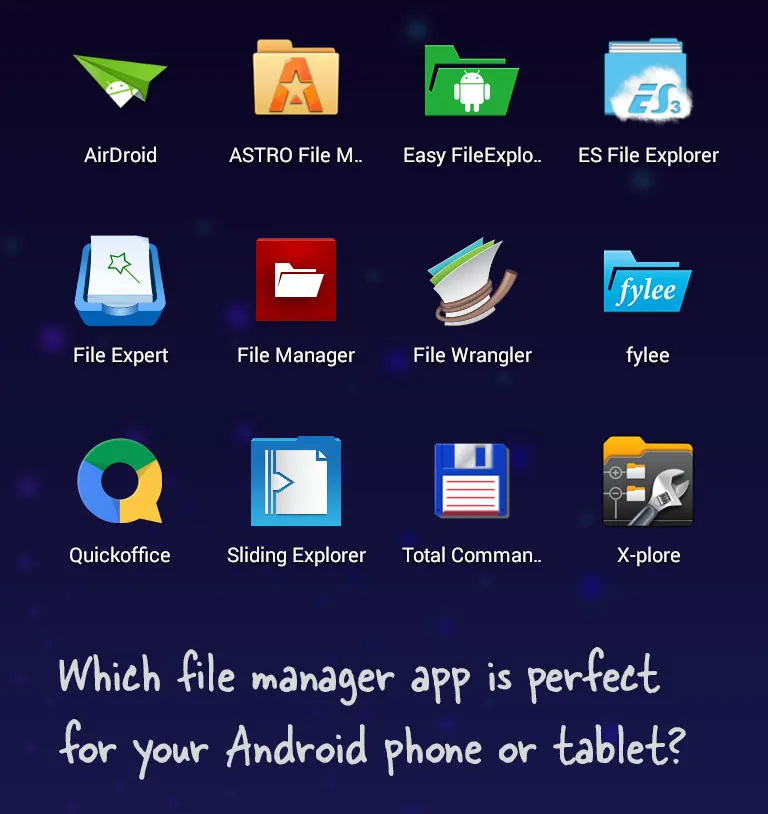This screenshot has width=768, height=814.
Task: Tap the File Expert label text
Action: tap(120, 355)
